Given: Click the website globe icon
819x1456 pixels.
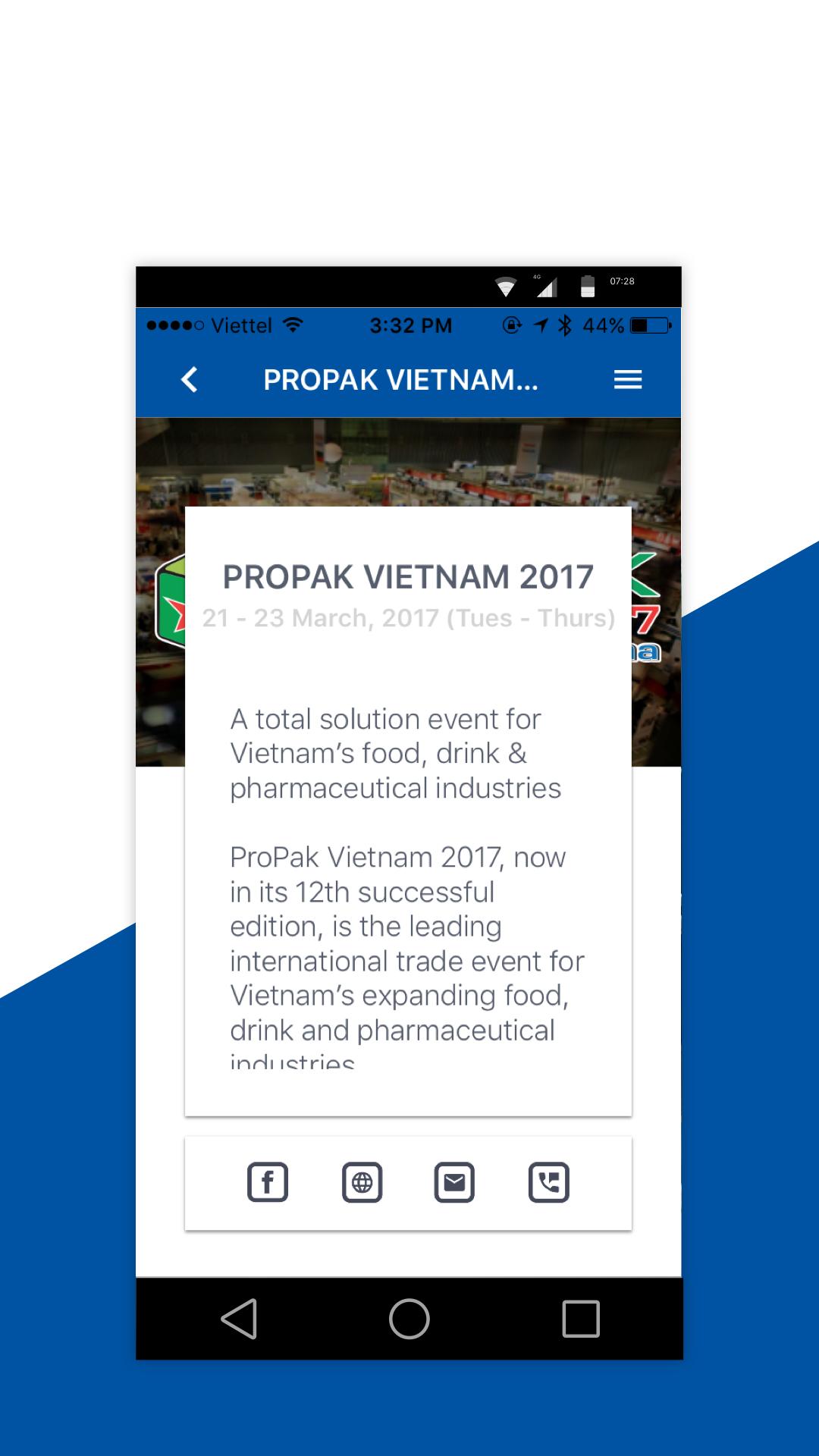Looking at the screenshot, I should pyautogui.click(x=361, y=1182).
